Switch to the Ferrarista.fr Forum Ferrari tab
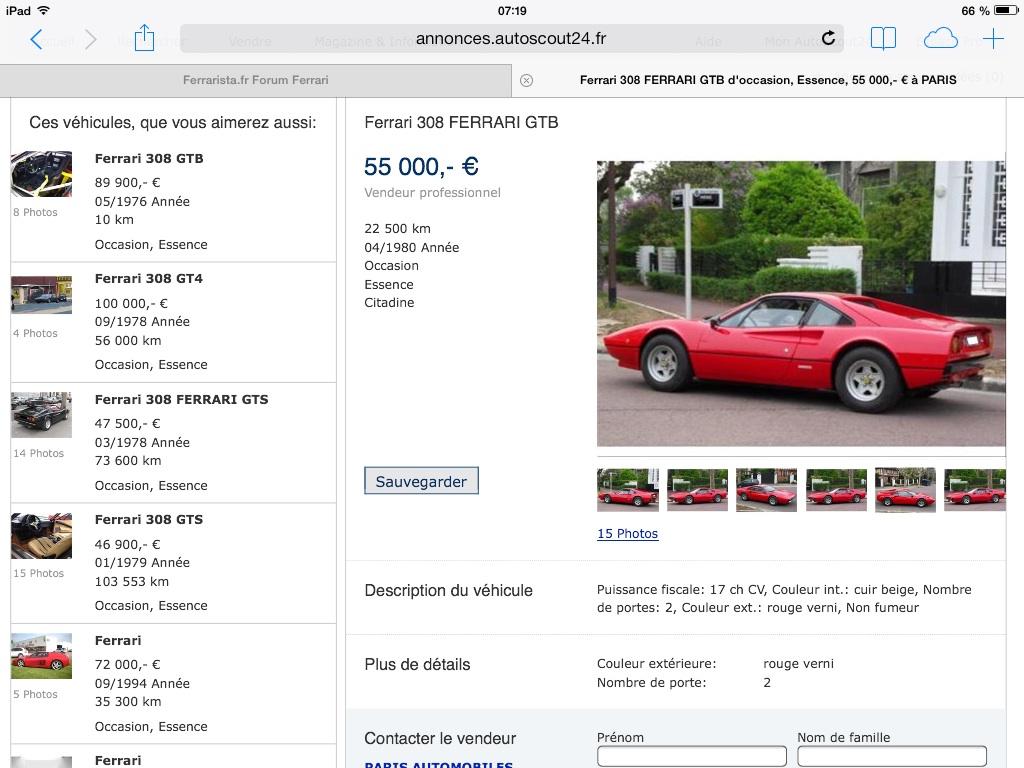The width and height of the screenshot is (1024, 768). coord(255,80)
